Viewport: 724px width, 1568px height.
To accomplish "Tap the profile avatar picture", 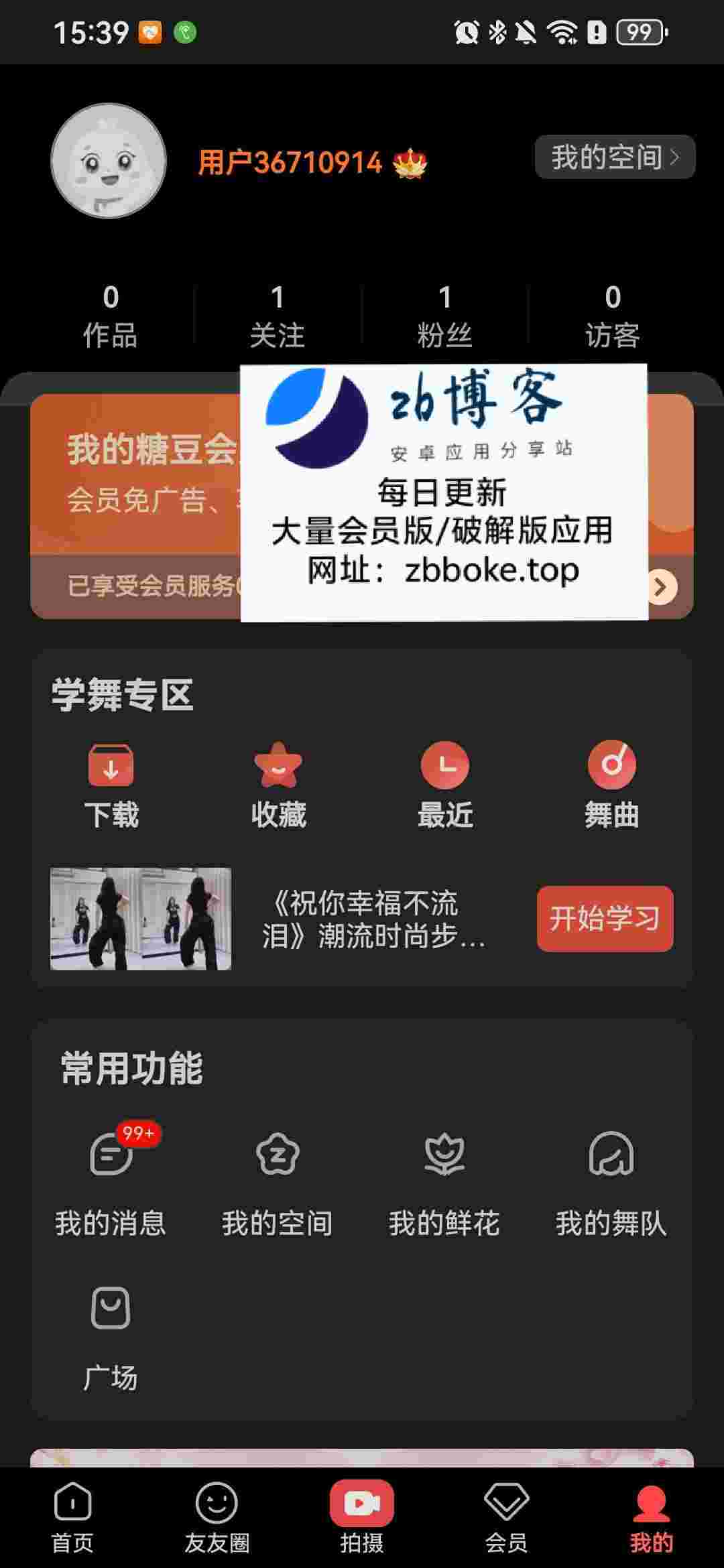I will [109, 161].
